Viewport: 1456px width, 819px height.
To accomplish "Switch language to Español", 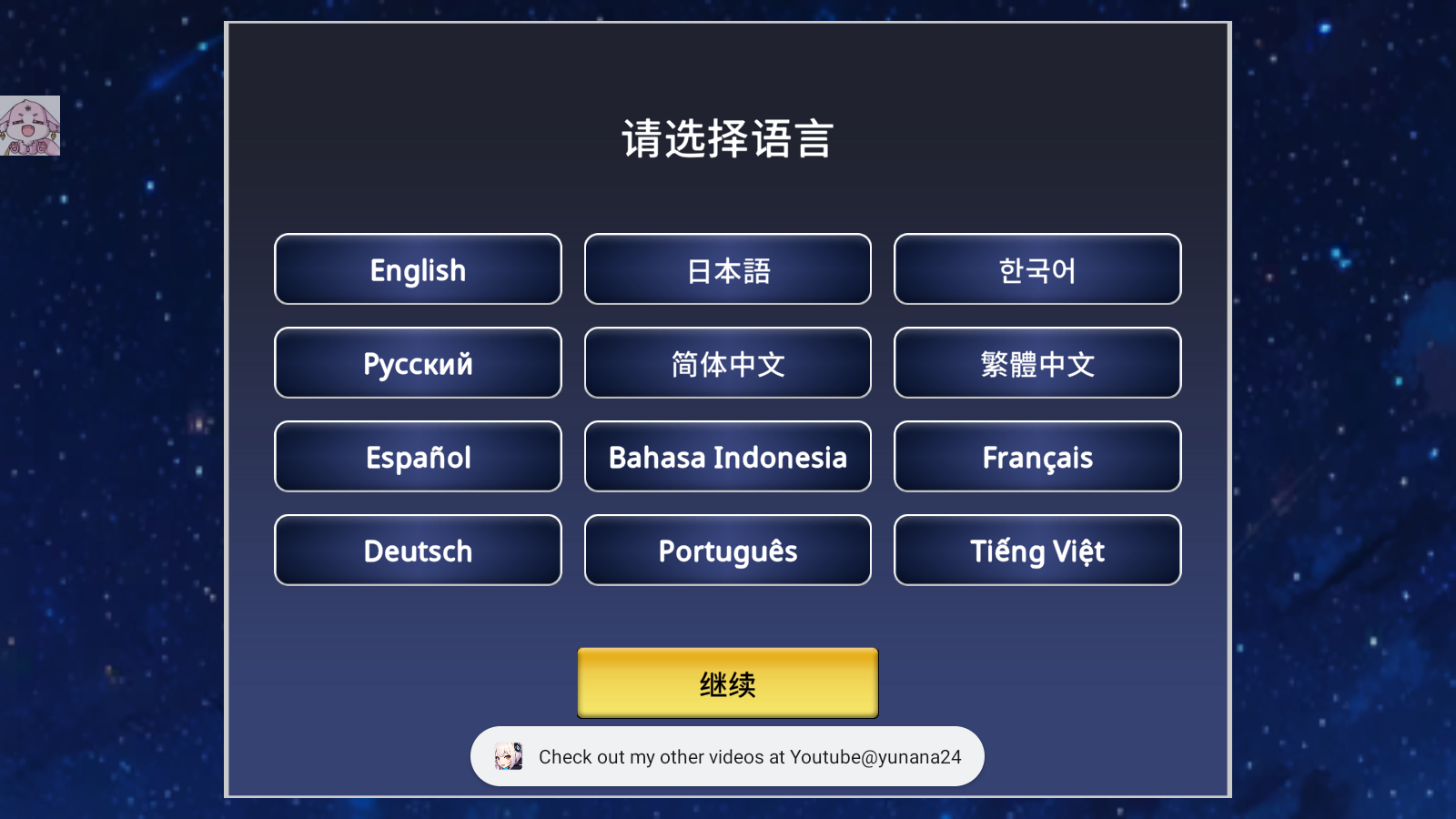I will [418, 457].
